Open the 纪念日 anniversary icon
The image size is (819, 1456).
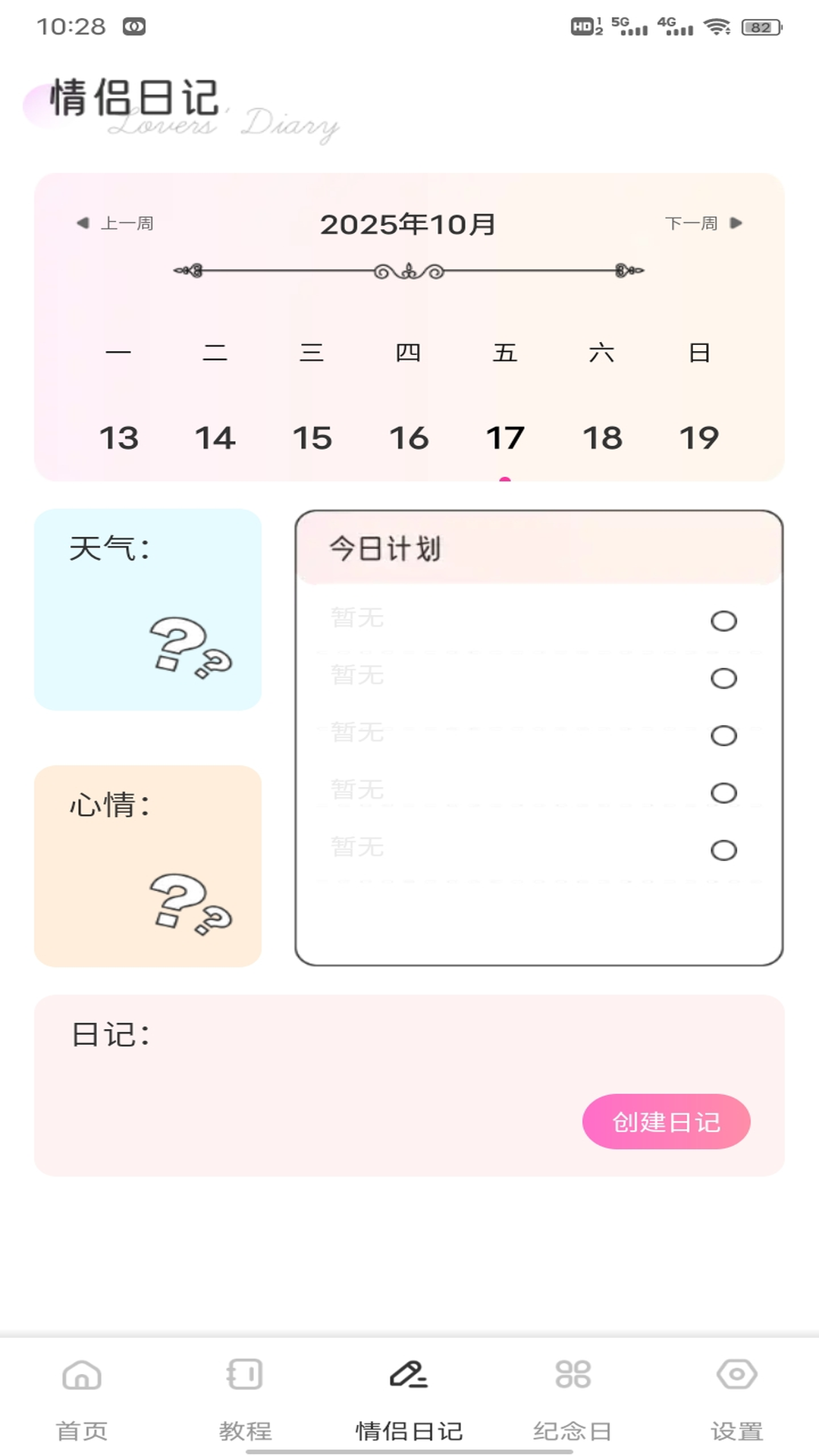[x=573, y=1374]
